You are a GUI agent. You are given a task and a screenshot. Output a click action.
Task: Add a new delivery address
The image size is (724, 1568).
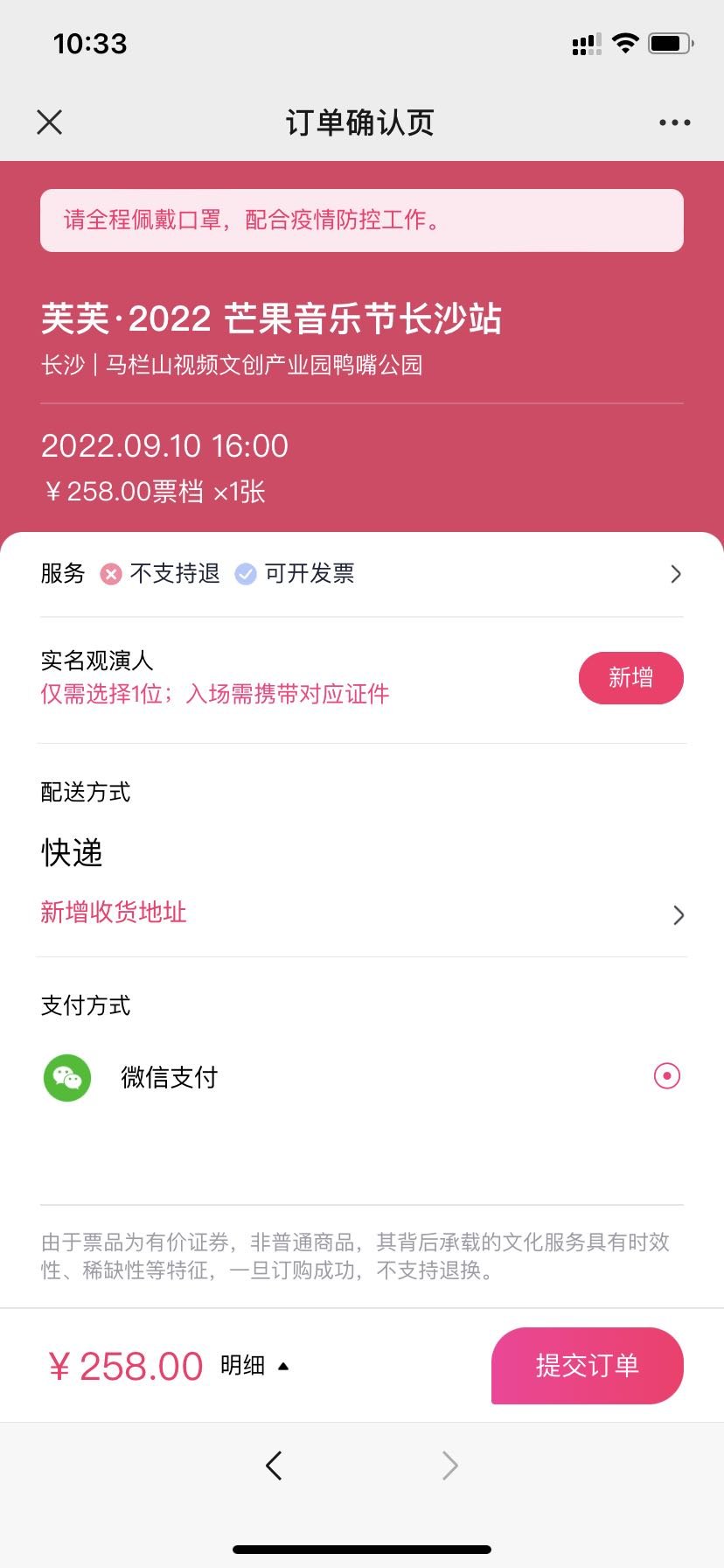click(x=362, y=913)
